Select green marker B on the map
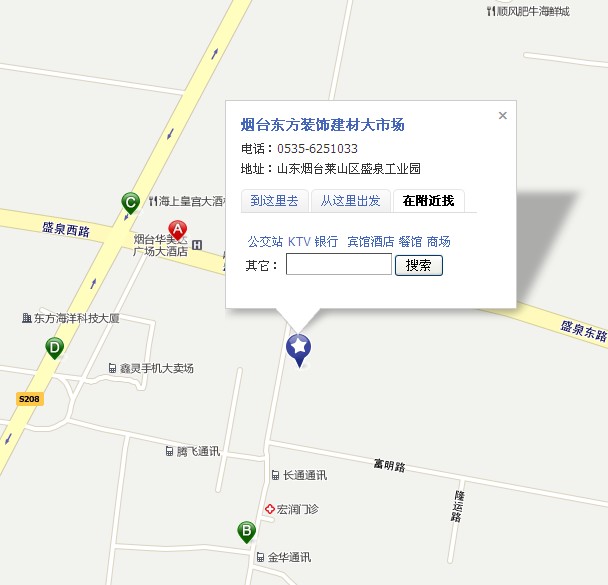Image resolution: width=608 pixels, height=585 pixels. [x=246, y=531]
